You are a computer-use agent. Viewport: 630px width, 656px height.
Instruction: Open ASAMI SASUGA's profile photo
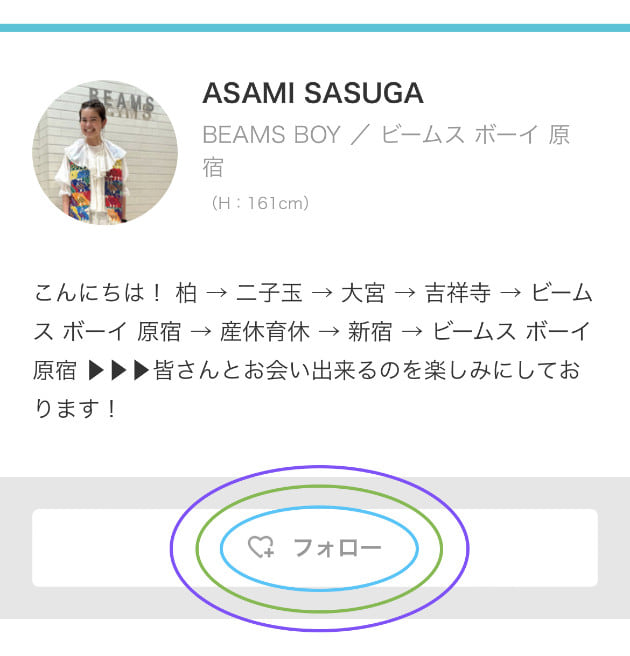105,152
